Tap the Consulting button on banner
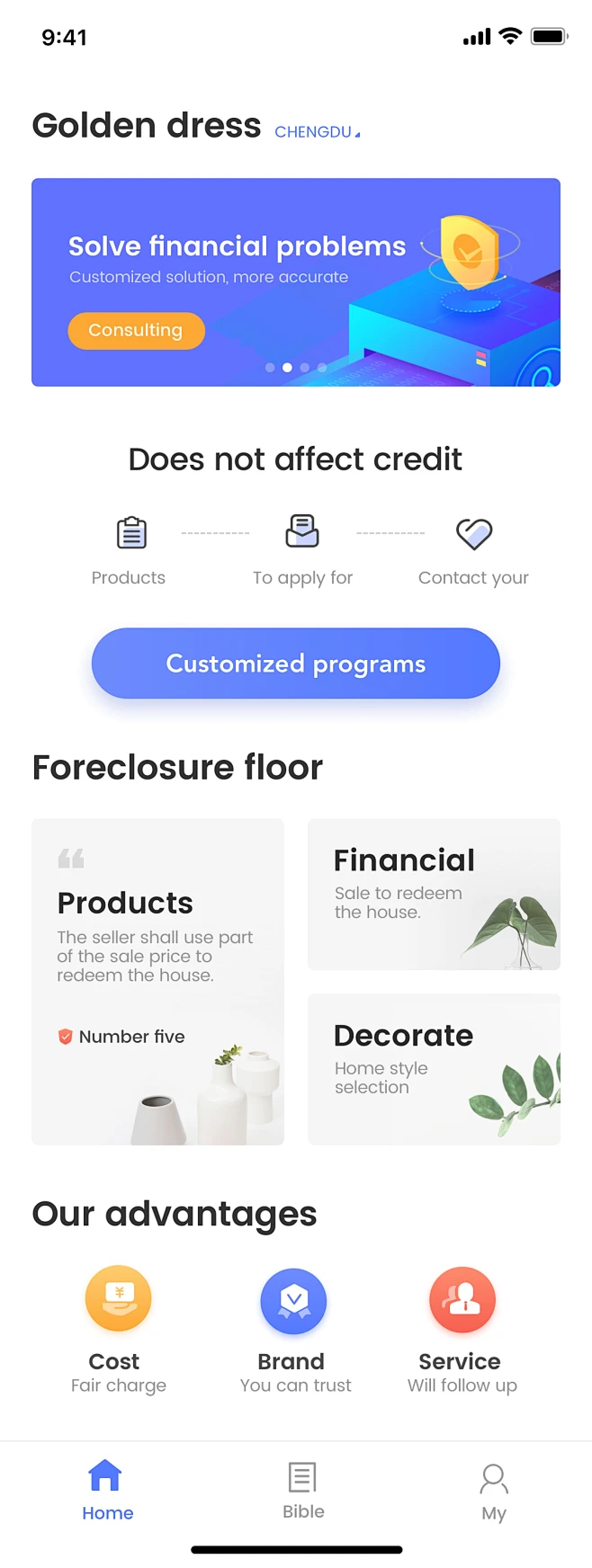Viewport: 592px width, 1568px height. click(136, 330)
